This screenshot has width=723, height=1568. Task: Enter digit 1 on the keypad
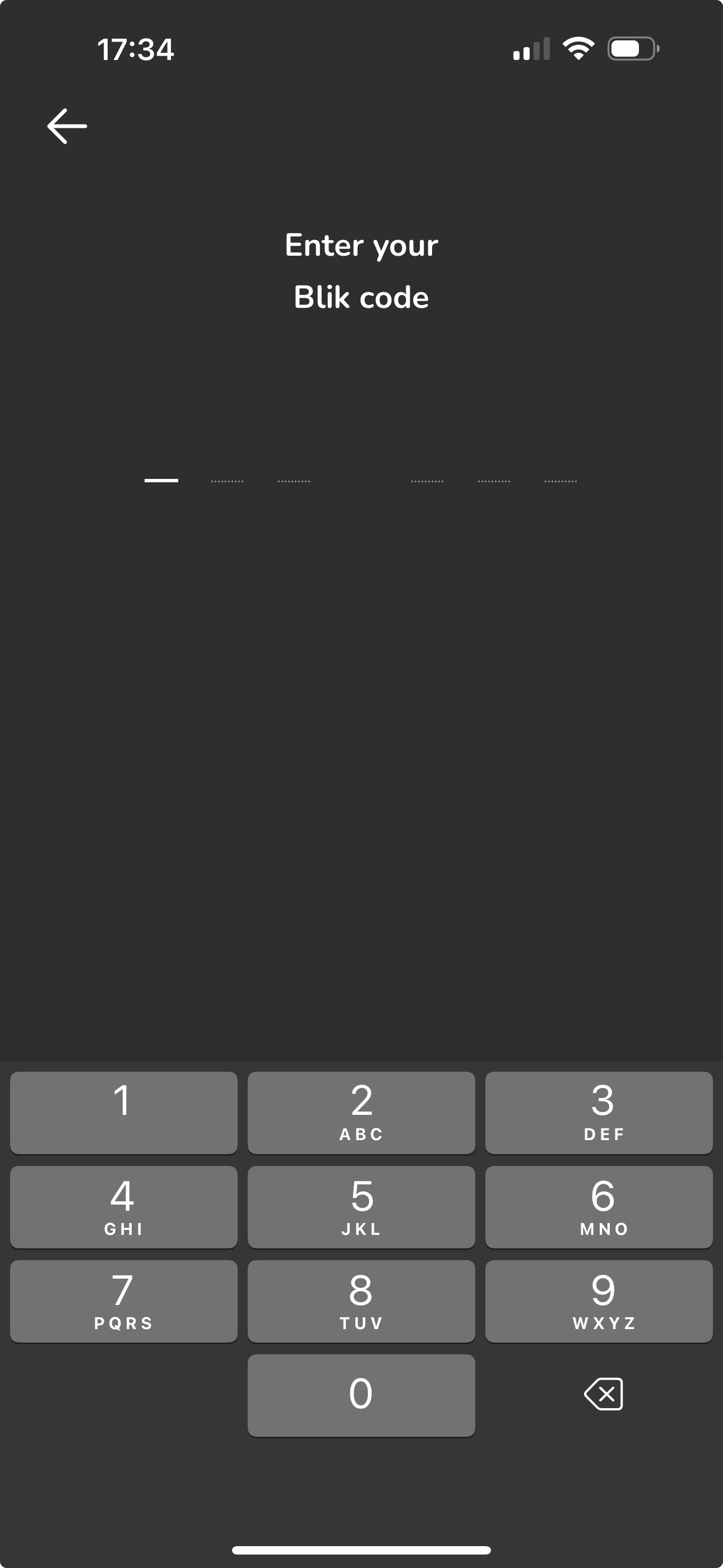[x=123, y=1112]
